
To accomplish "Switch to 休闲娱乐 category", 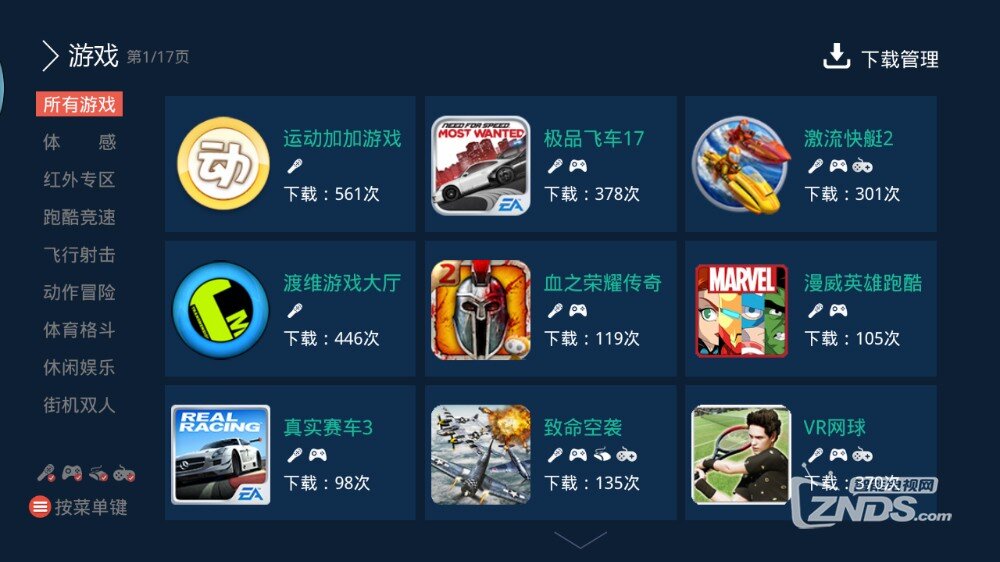I will (x=79, y=367).
